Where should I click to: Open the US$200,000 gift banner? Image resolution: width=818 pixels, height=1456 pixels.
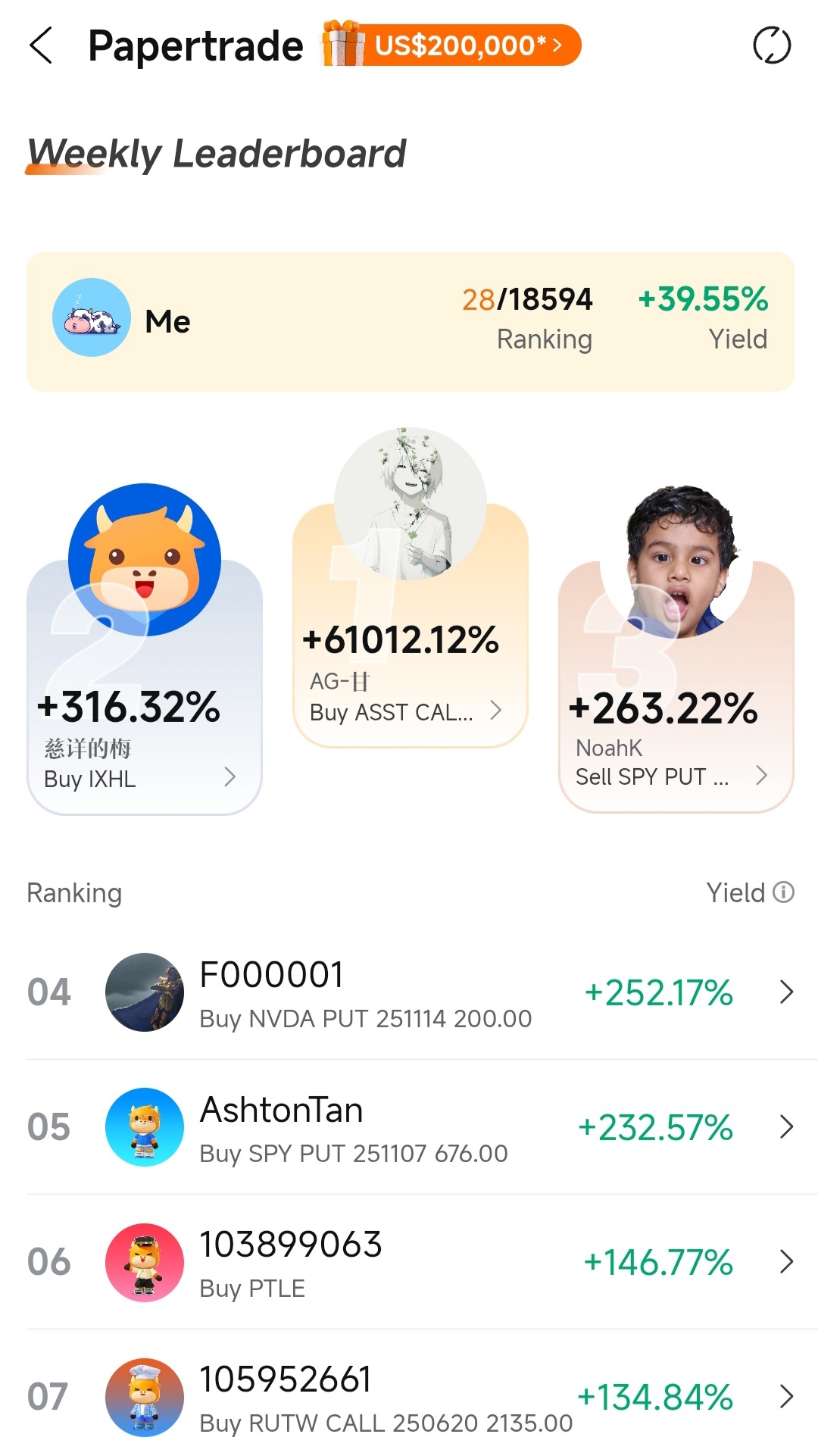451,45
